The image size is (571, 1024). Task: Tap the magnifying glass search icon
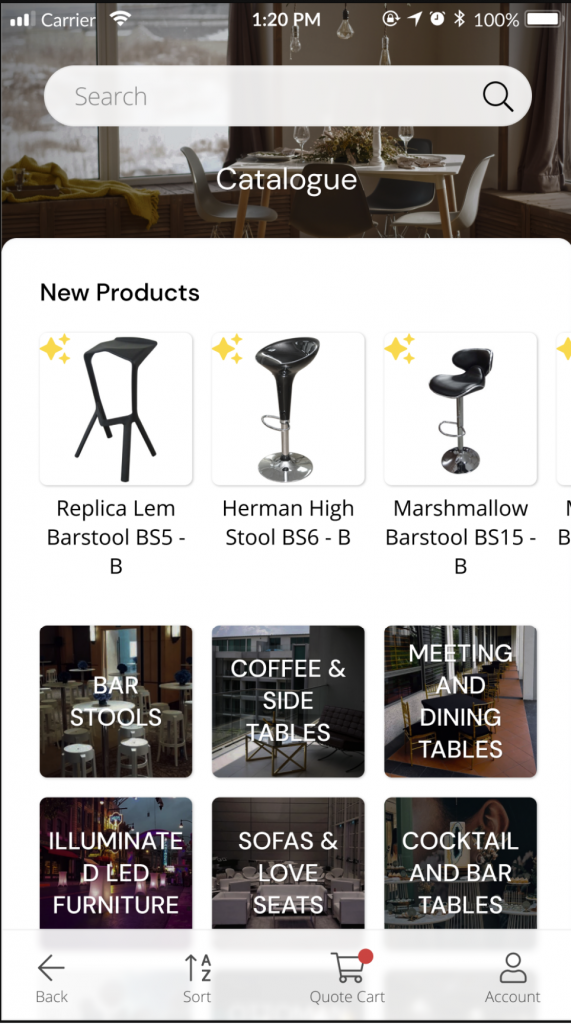tap(498, 97)
